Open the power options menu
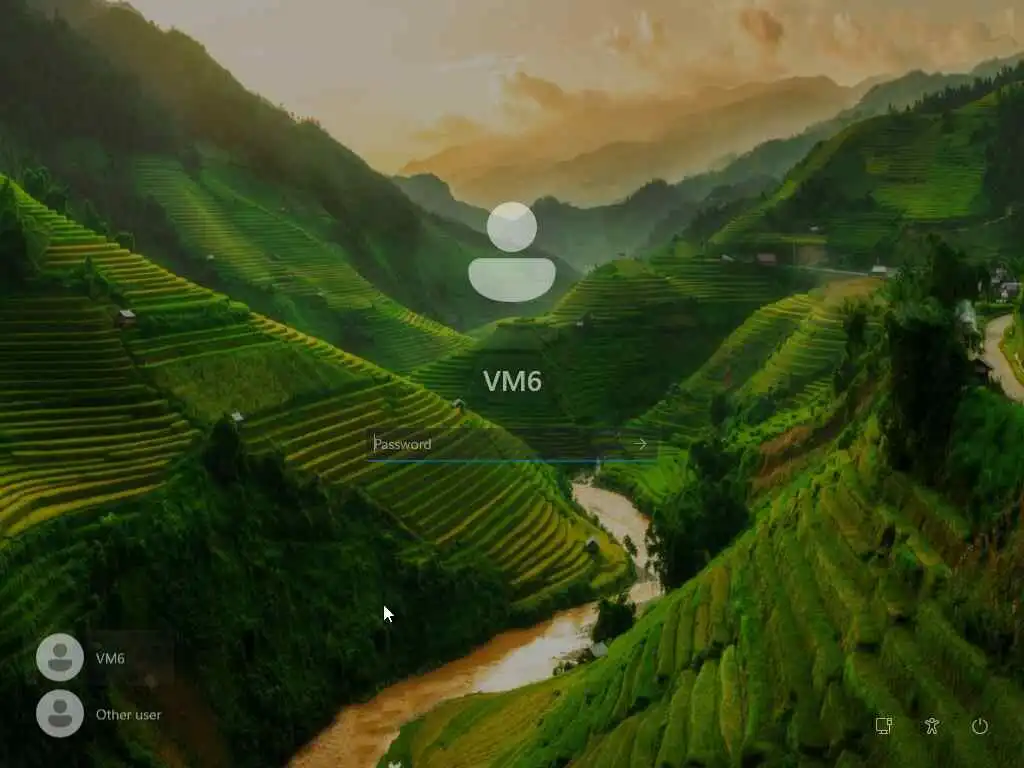The image size is (1024, 768). [980, 726]
